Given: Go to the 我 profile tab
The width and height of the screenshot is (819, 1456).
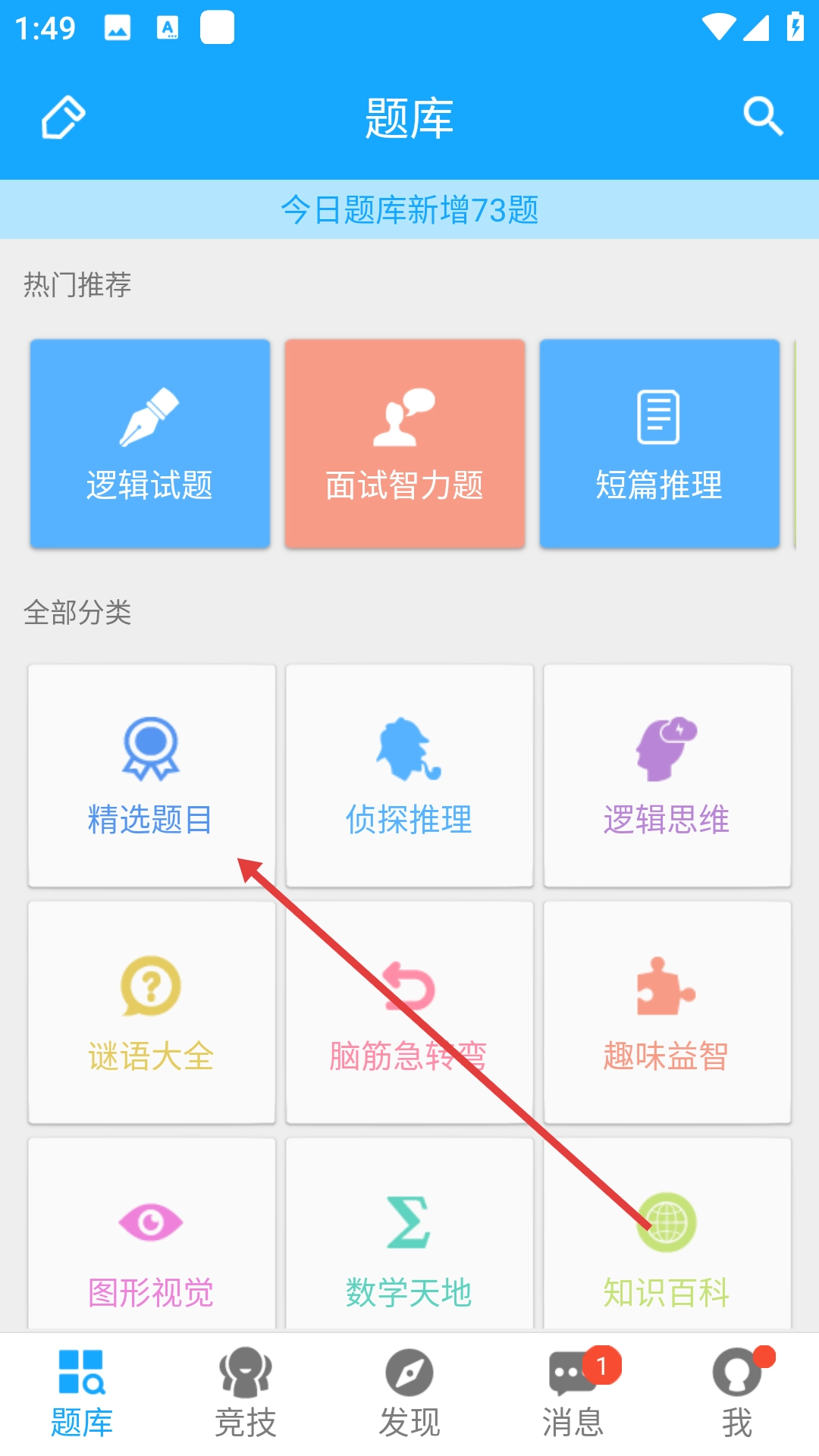Looking at the screenshot, I should (x=737, y=1392).
